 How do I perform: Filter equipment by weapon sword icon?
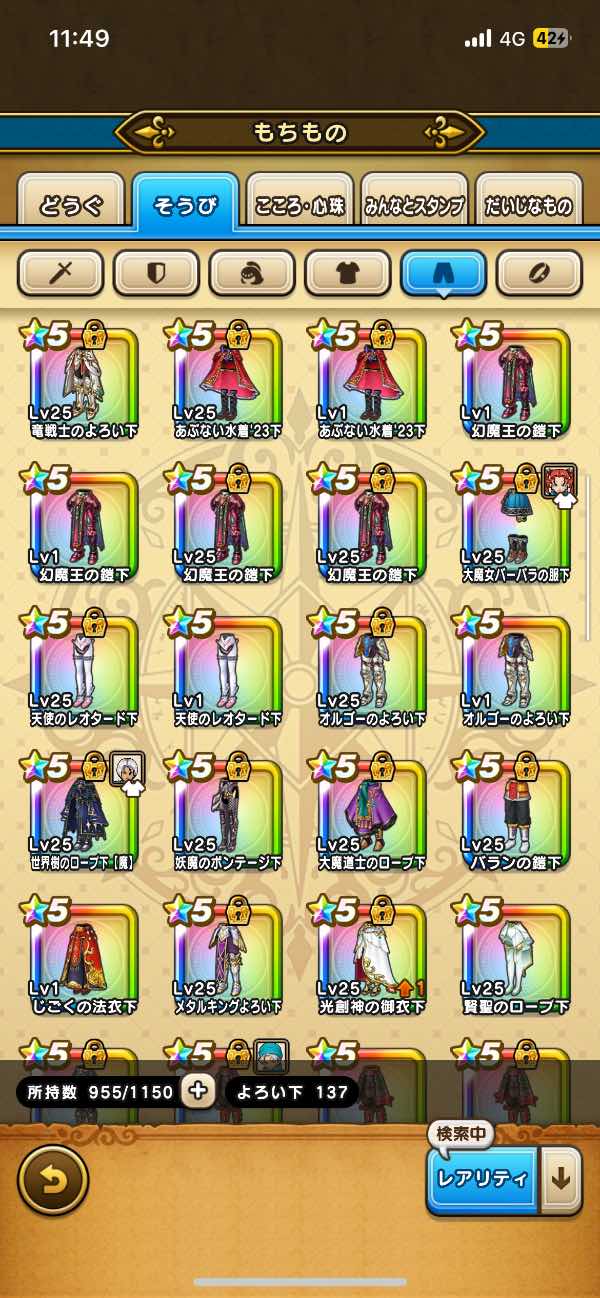(x=60, y=272)
